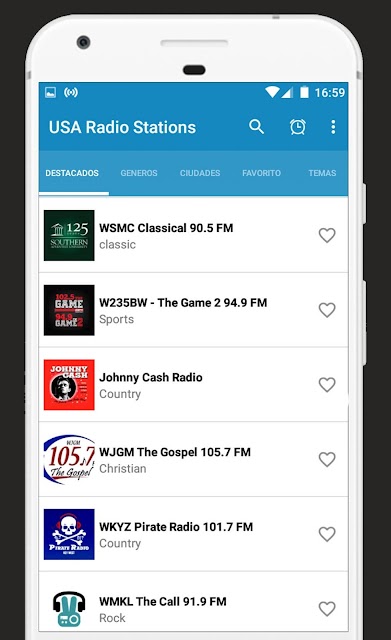Viewport: 391px width, 640px height.
Task: Open the three-dot overflow menu
Action: [333, 127]
